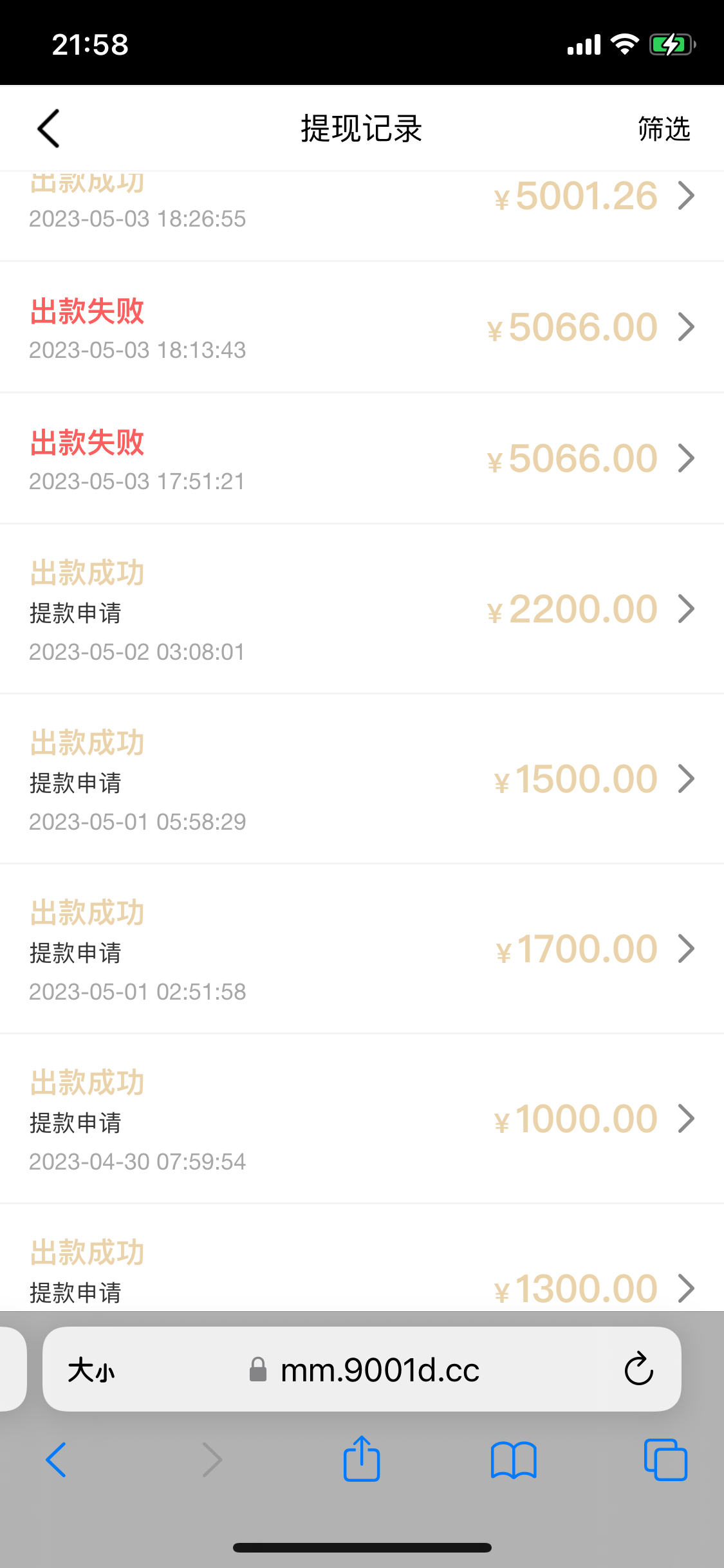
Task: Open the 筛选 filter option
Action: coord(664,129)
